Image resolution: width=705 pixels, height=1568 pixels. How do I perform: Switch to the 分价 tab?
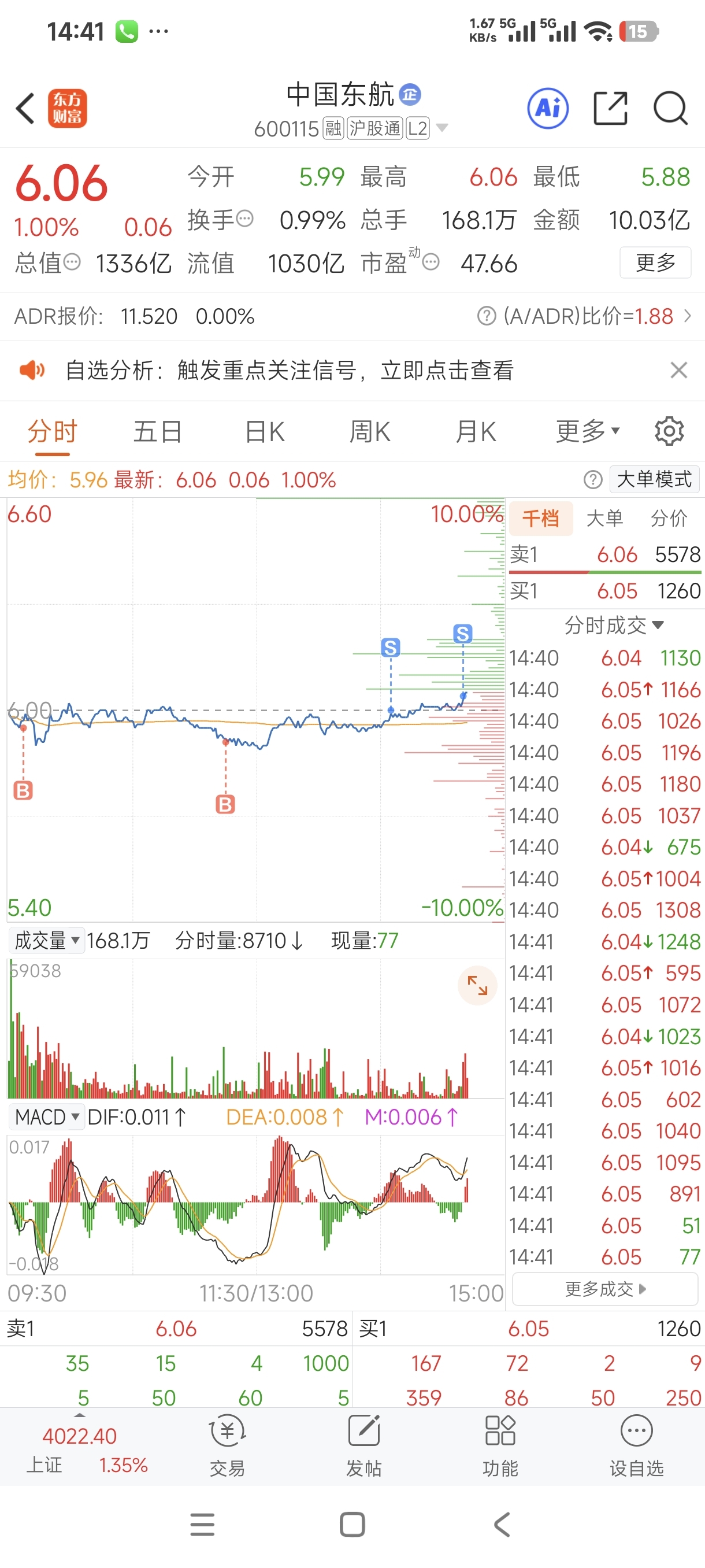pyautogui.click(x=669, y=519)
